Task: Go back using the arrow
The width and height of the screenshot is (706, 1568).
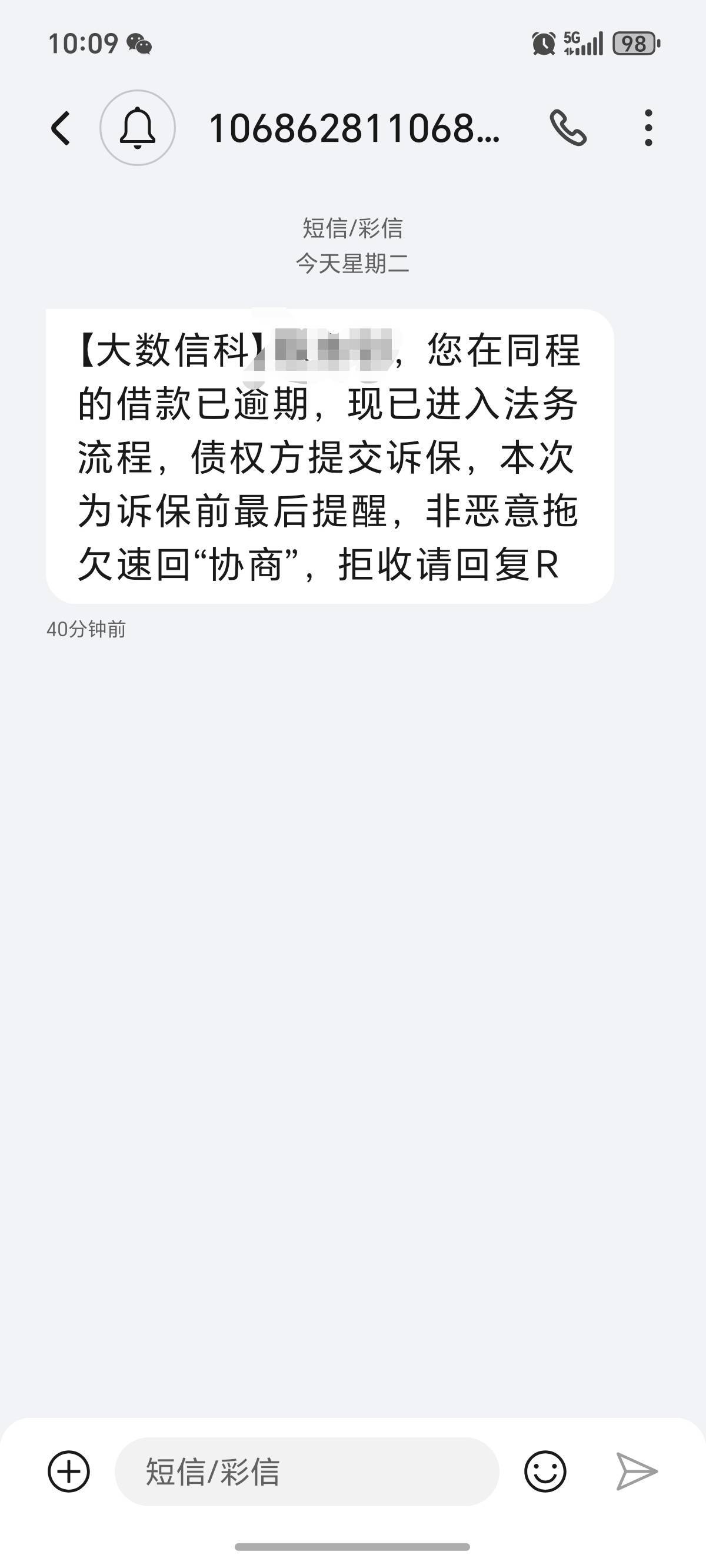Action: point(61,128)
